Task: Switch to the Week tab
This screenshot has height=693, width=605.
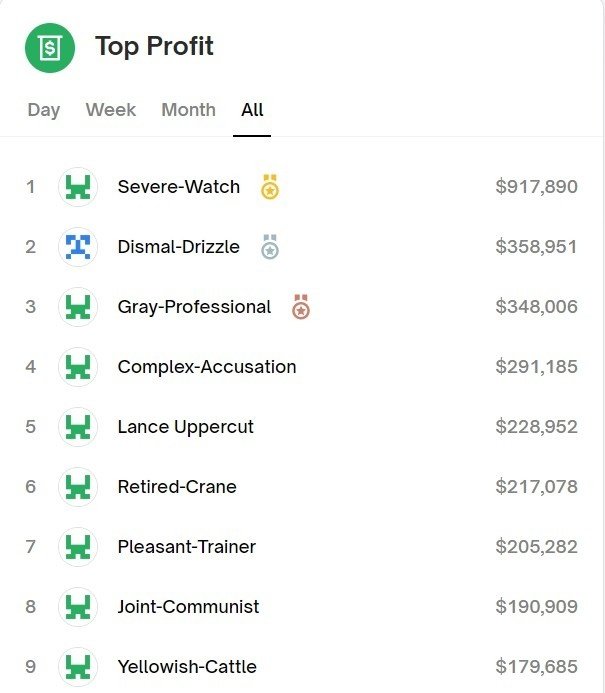Action: (x=111, y=110)
